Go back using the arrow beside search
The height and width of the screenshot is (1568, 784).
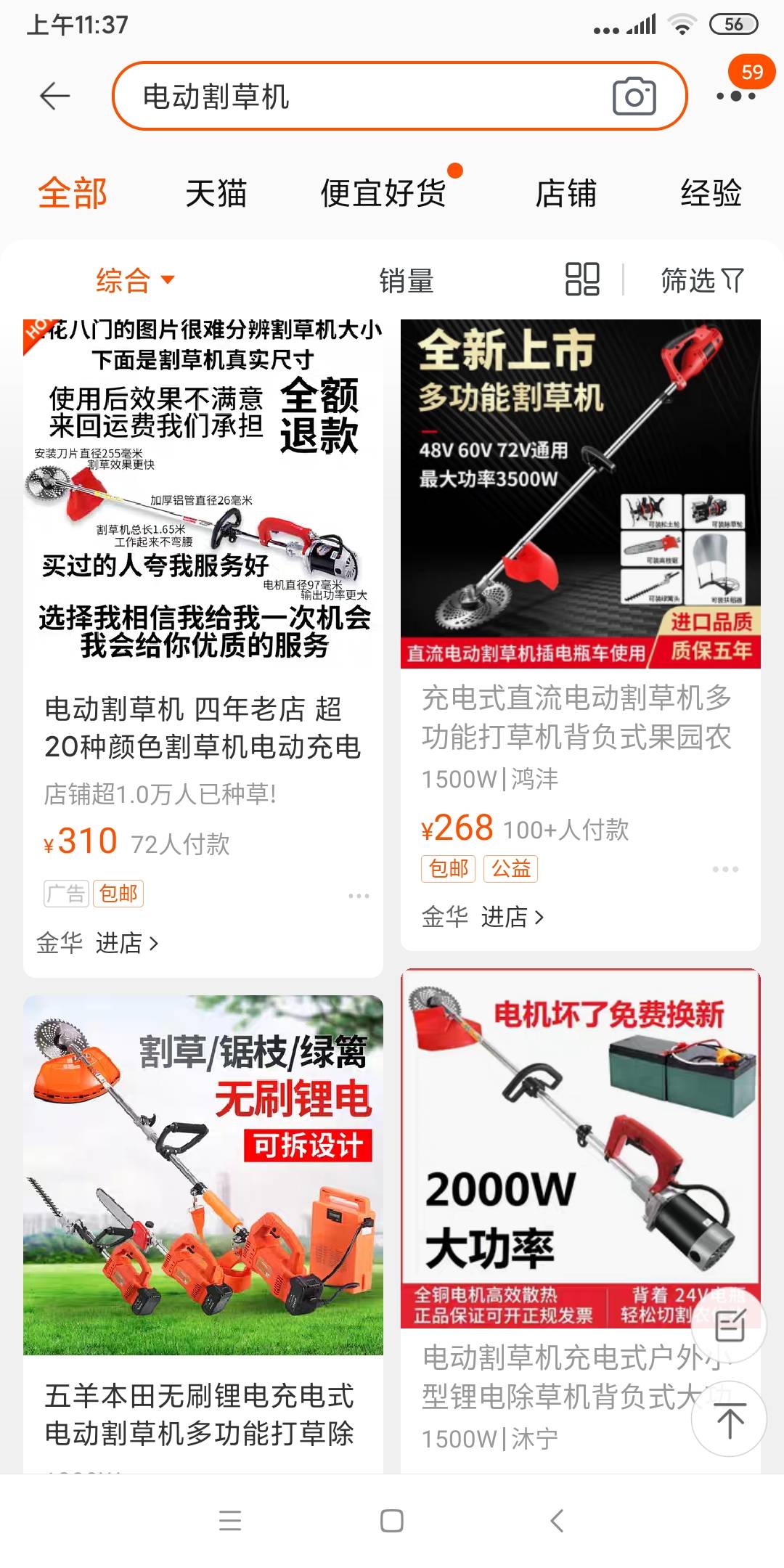[54, 96]
